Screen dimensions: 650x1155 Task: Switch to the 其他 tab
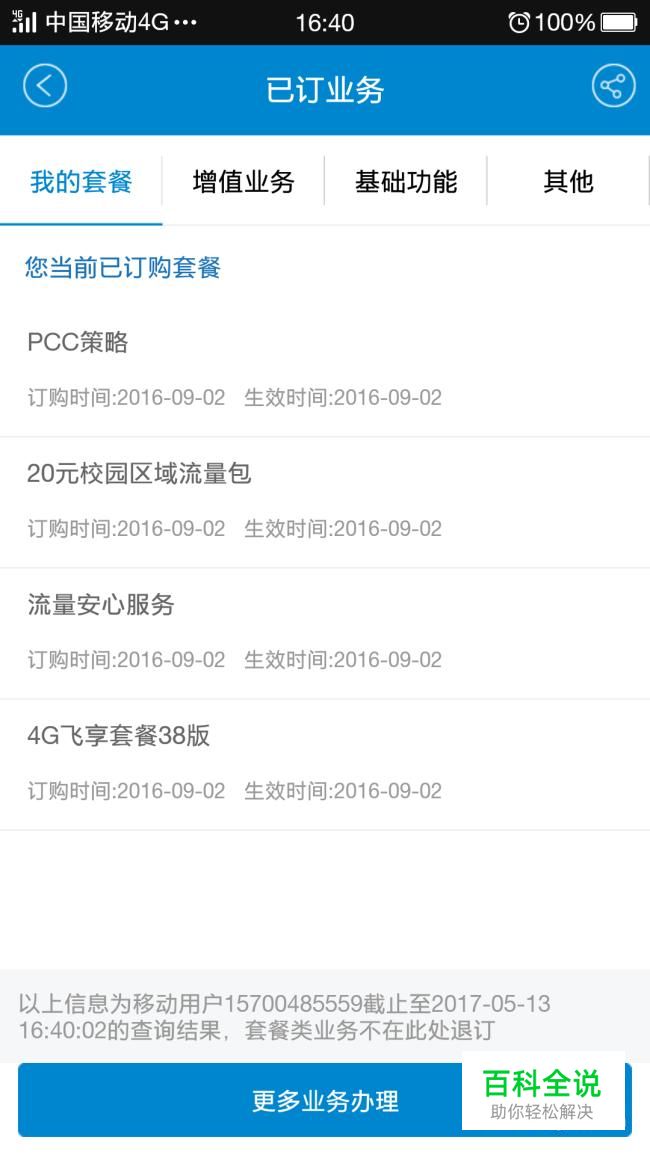click(568, 181)
